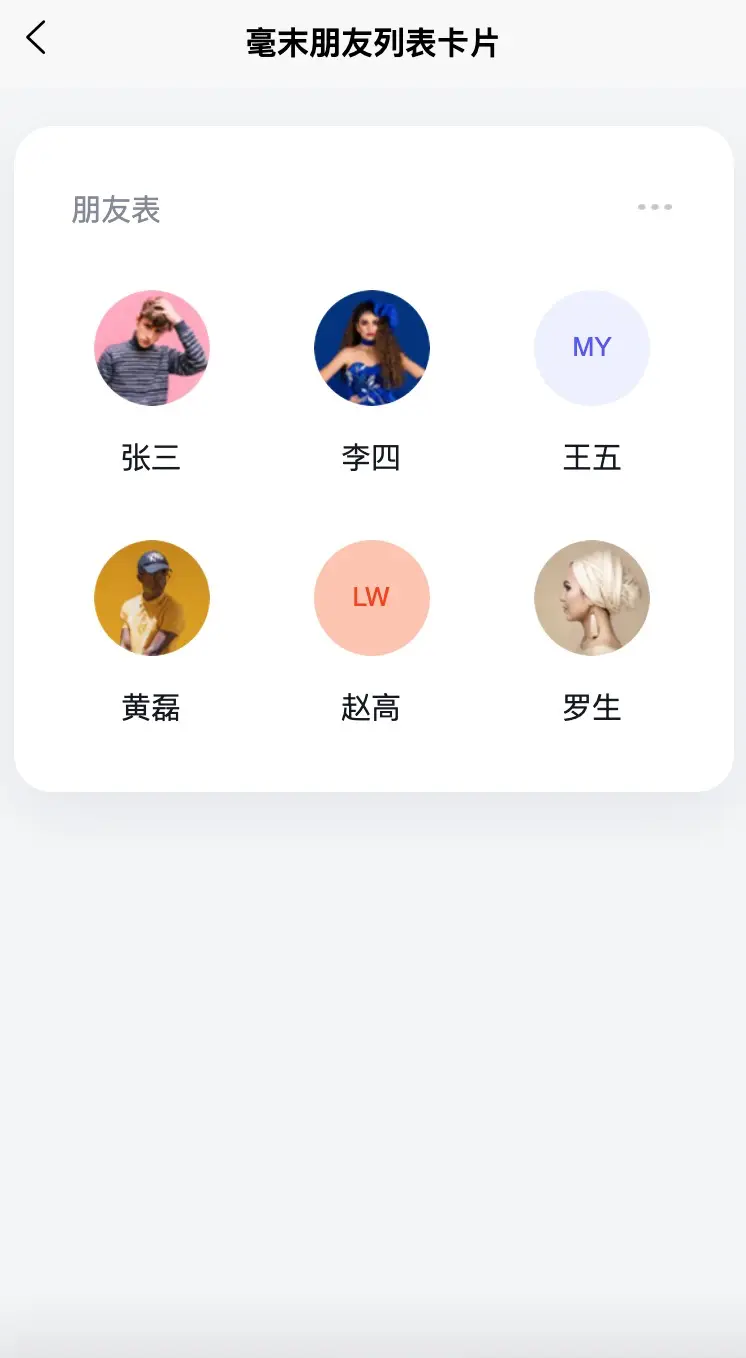View friend 黄磊
Image resolution: width=746 pixels, height=1358 pixels.
[152, 598]
